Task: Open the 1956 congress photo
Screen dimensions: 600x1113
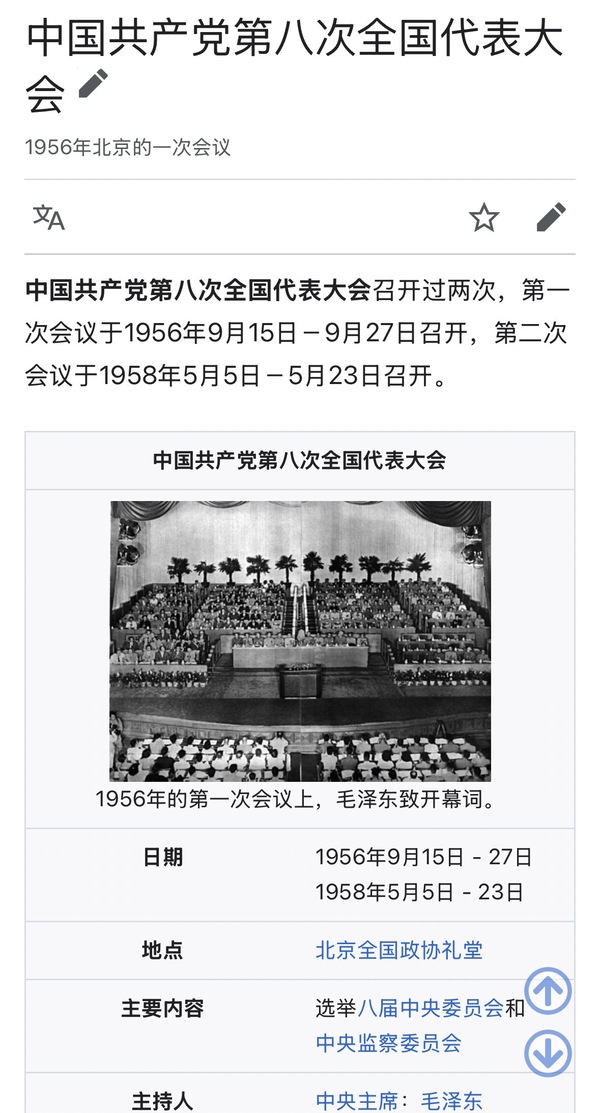Action: coord(300,640)
